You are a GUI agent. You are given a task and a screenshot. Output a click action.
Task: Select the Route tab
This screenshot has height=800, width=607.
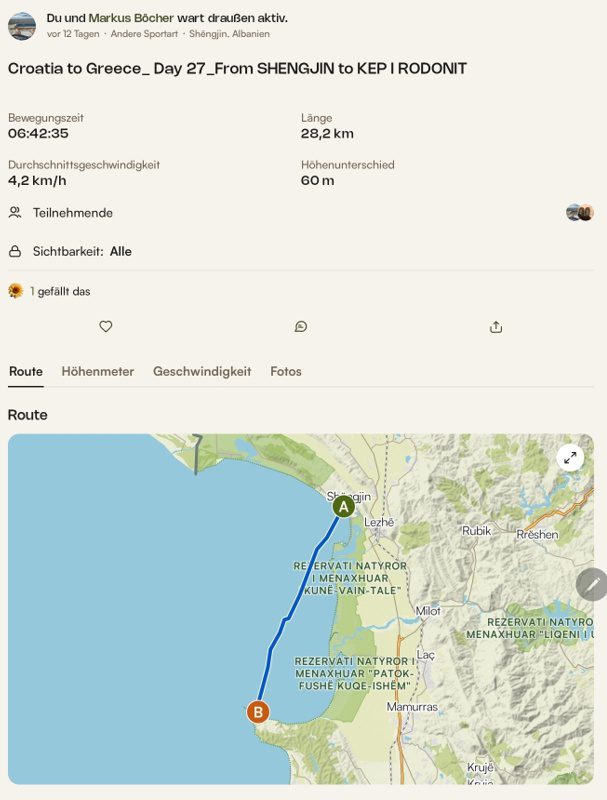[x=26, y=371]
